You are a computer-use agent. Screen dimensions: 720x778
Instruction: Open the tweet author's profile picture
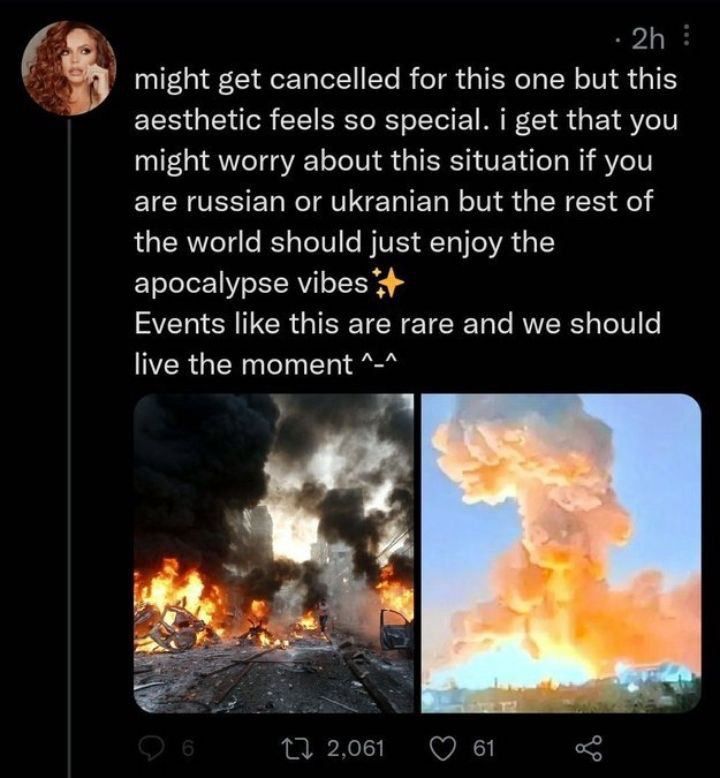tap(68, 69)
